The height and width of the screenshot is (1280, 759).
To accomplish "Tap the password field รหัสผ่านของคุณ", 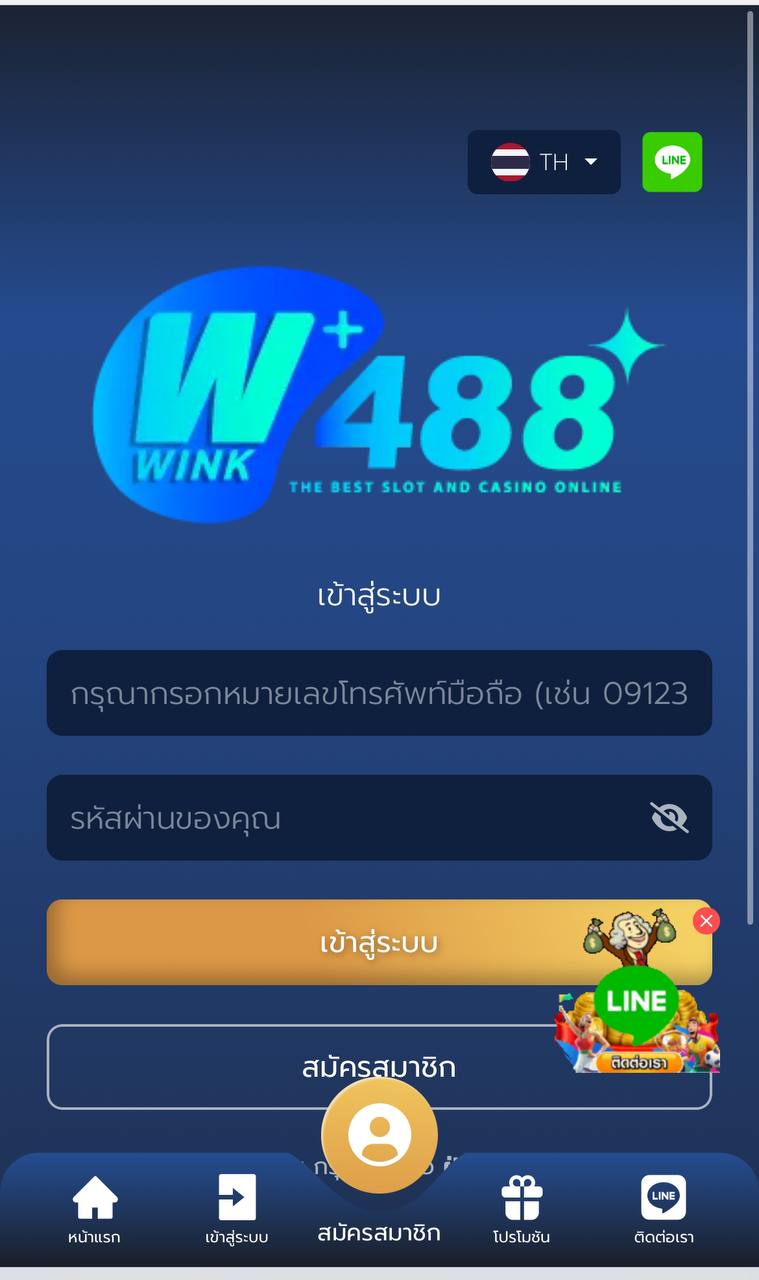I will [340, 818].
